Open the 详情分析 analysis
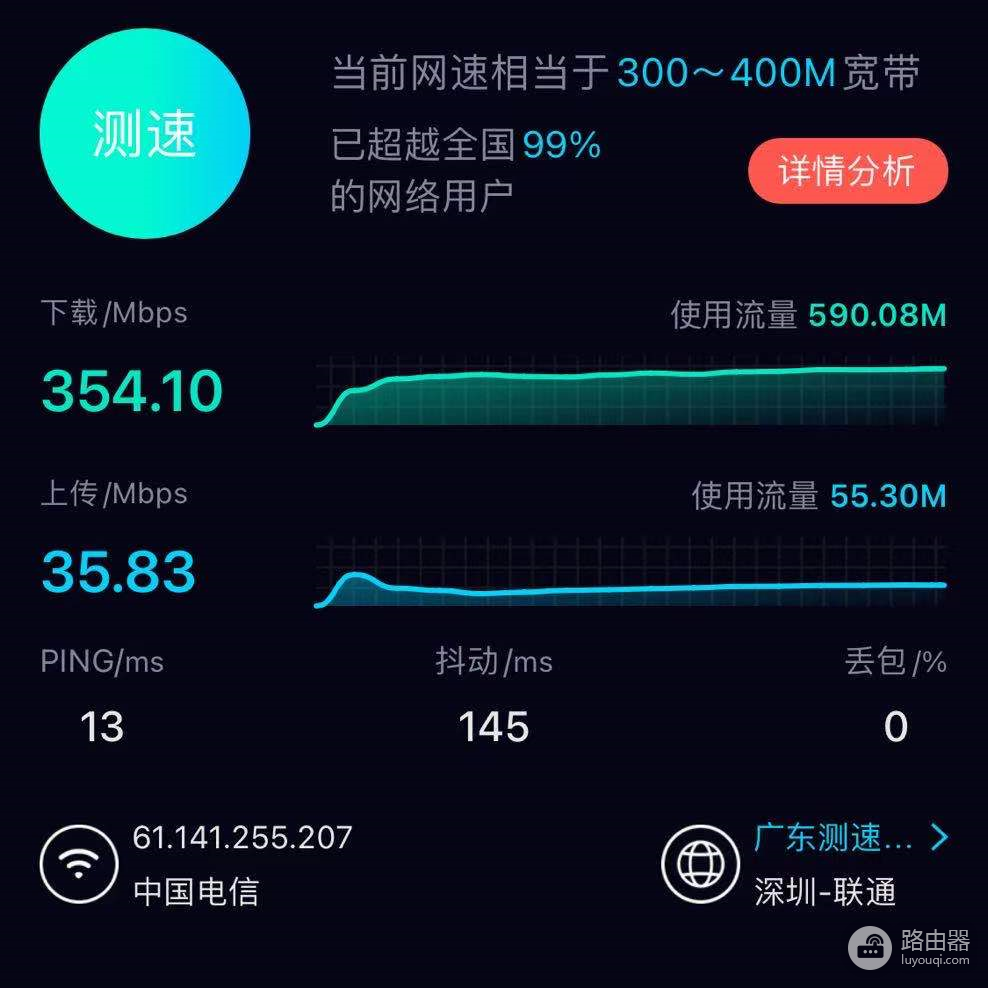Viewport: 988px width, 988px height. (x=847, y=172)
